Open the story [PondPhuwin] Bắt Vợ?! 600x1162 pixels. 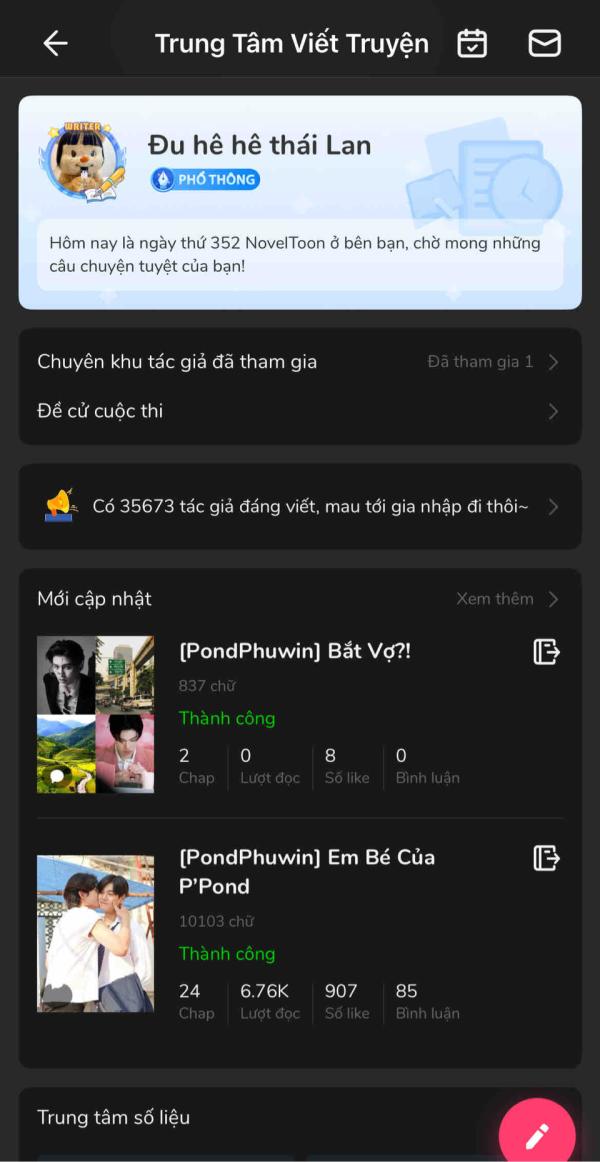coord(294,651)
